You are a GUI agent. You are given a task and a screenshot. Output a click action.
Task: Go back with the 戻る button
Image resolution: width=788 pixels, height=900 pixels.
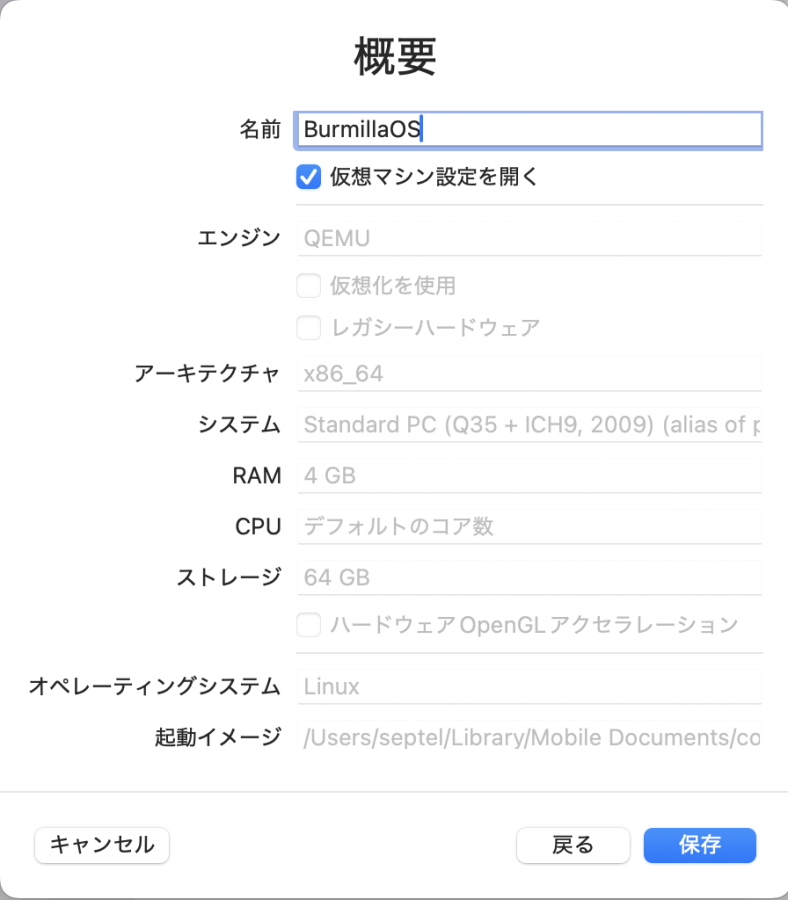[573, 845]
